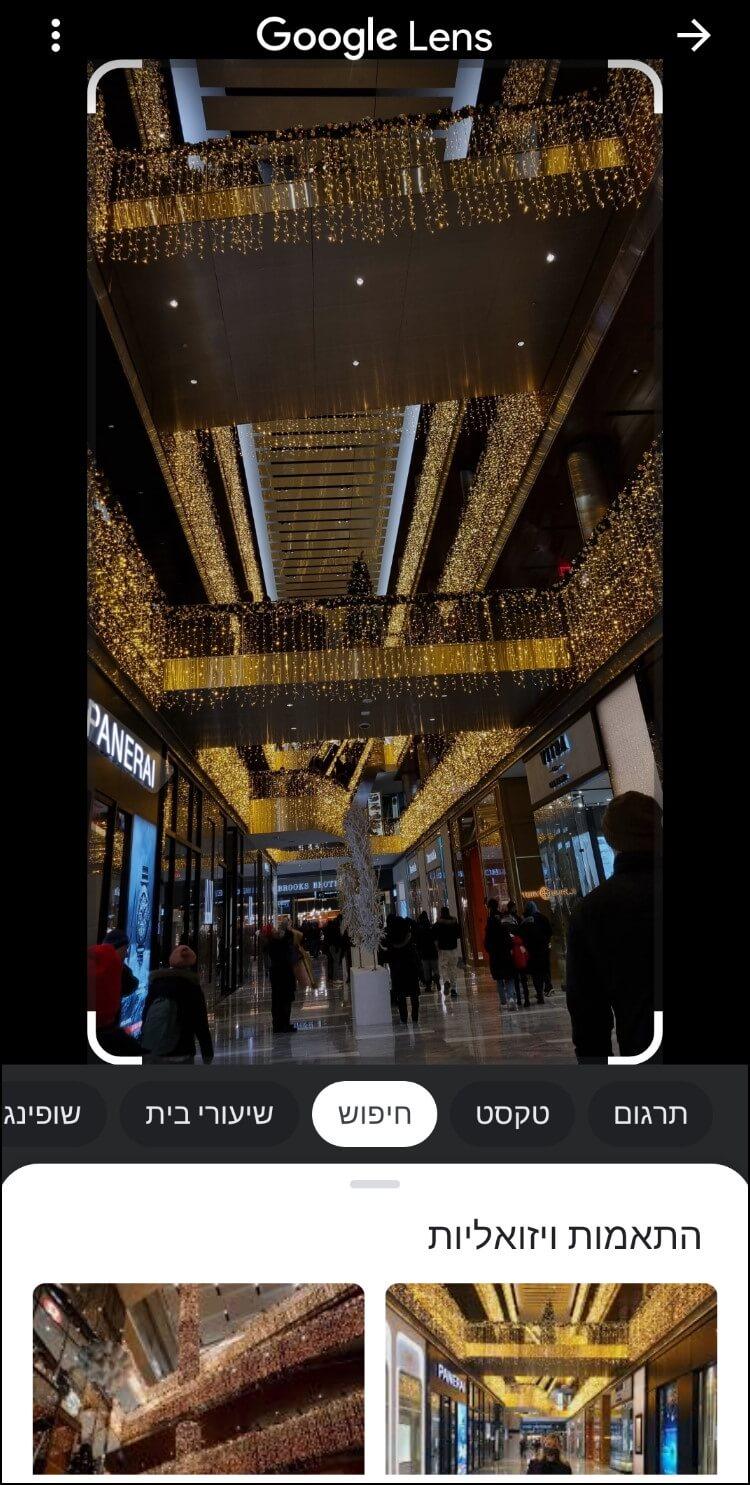Tap the arrow icon beside Google Lens
Viewport: 750px width, 1485px height.
pos(692,36)
